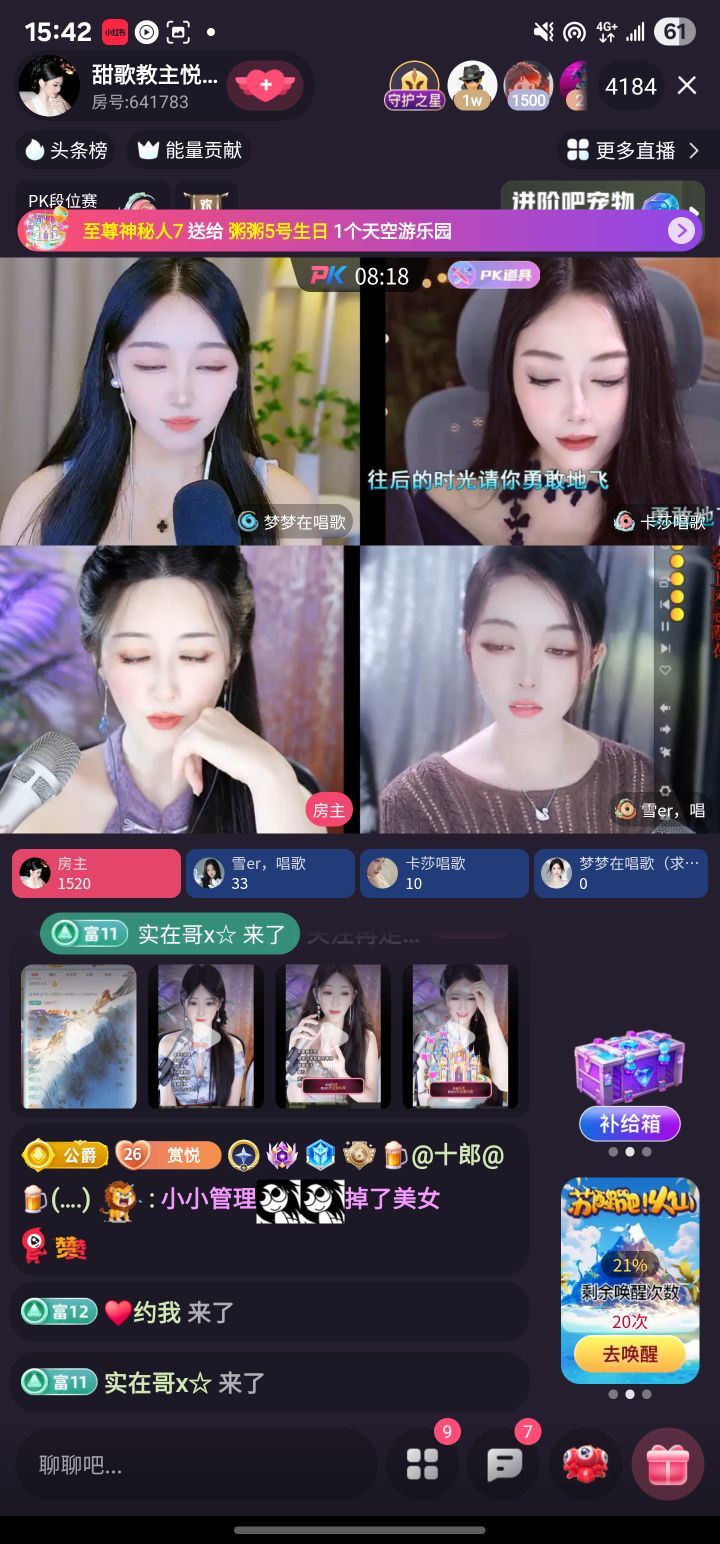Follow the host with the heart plus button
Image resolution: width=720 pixels, height=1544 pixels.
(265, 86)
